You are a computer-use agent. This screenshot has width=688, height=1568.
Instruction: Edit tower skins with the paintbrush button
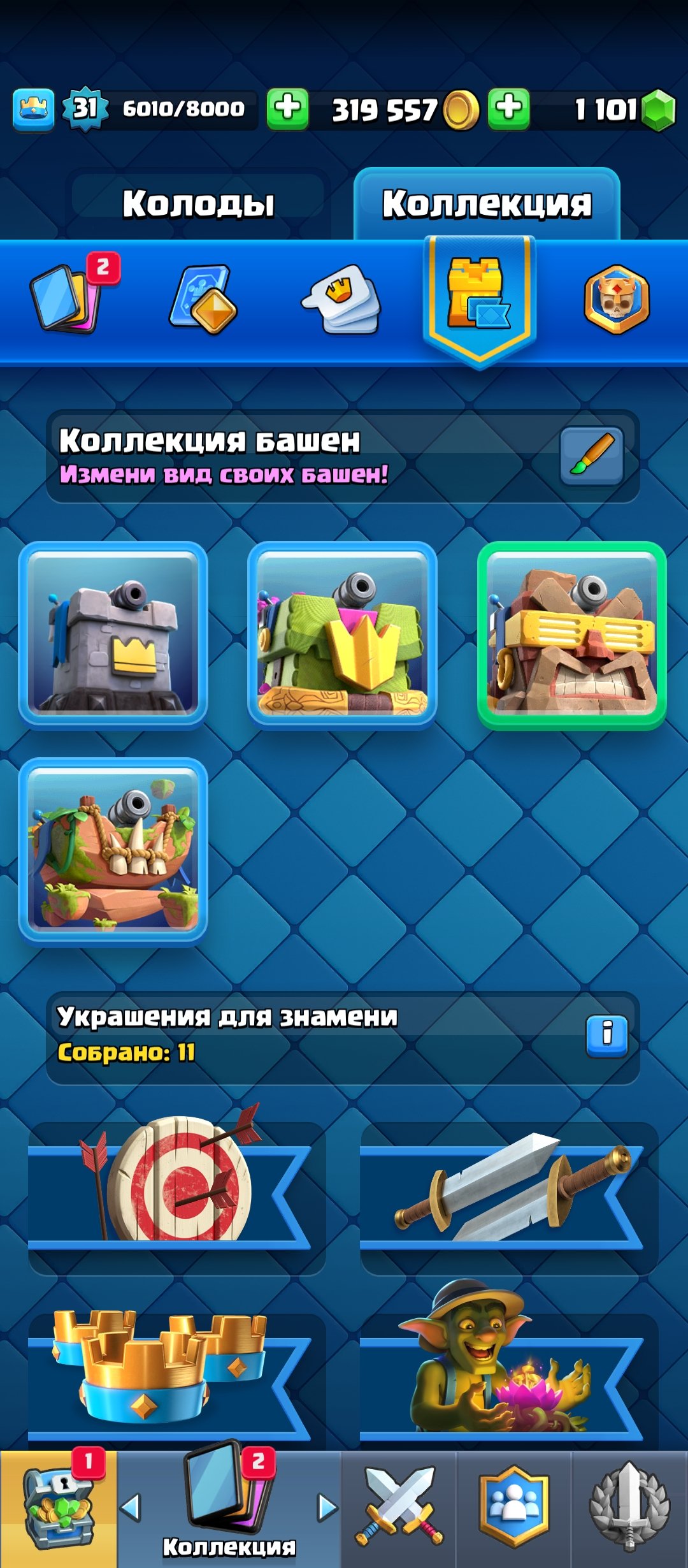[591, 456]
